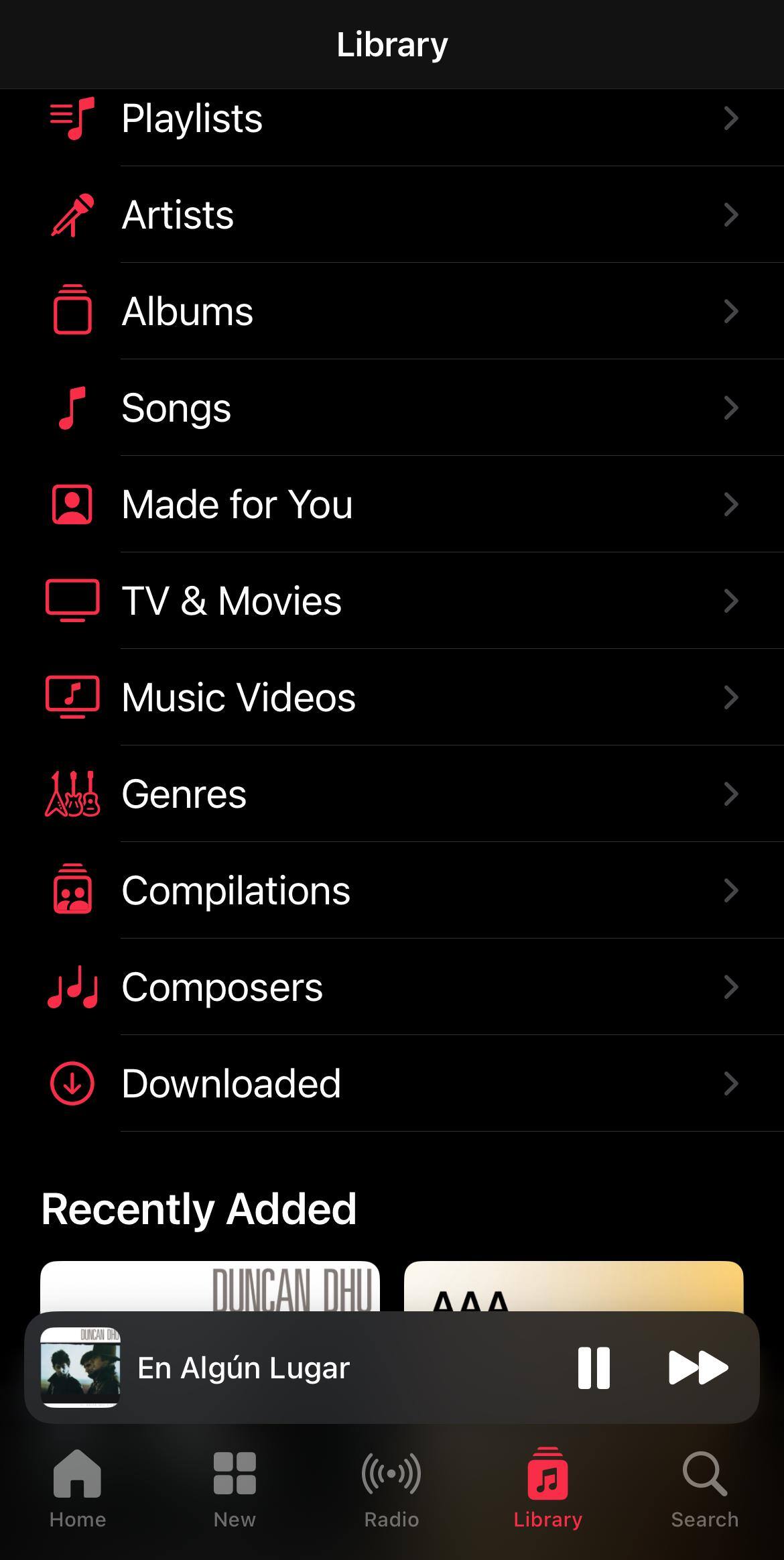This screenshot has width=784, height=1560.
Task: View the Composers list
Action: coord(392,987)
